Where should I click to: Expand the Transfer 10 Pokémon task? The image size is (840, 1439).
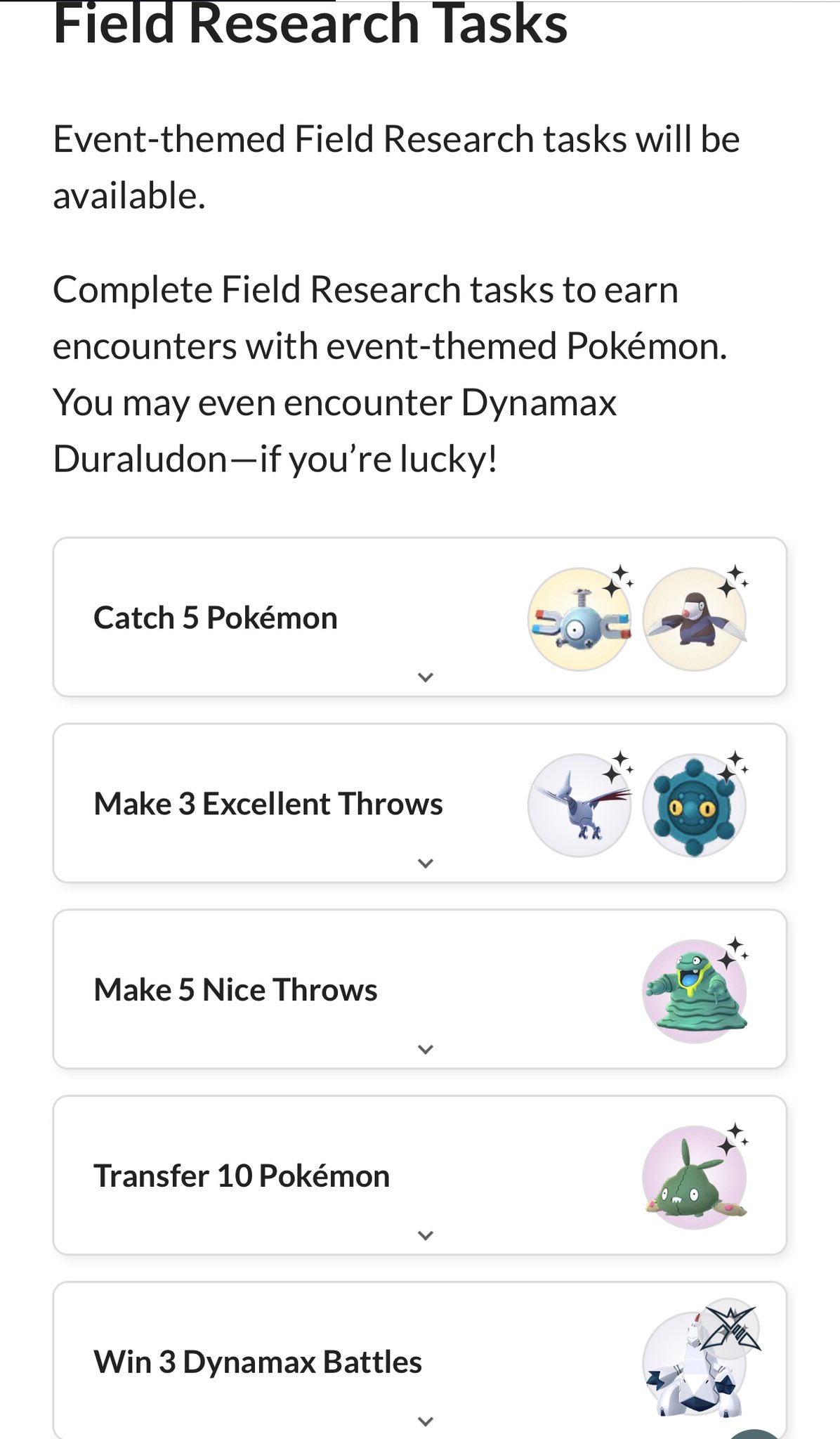pyautogui.click(x=425, y=1235)
